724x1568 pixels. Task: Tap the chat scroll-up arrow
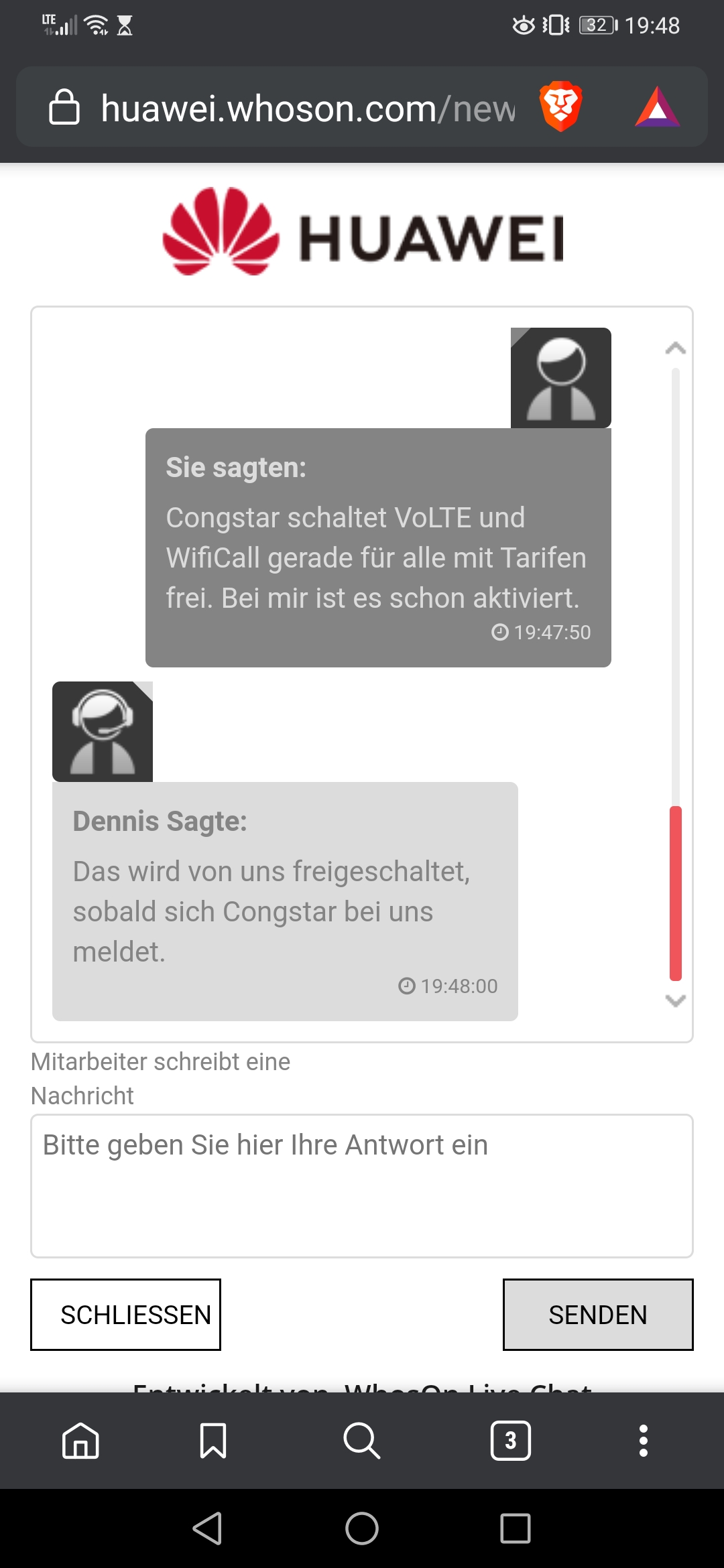(675, 348)
